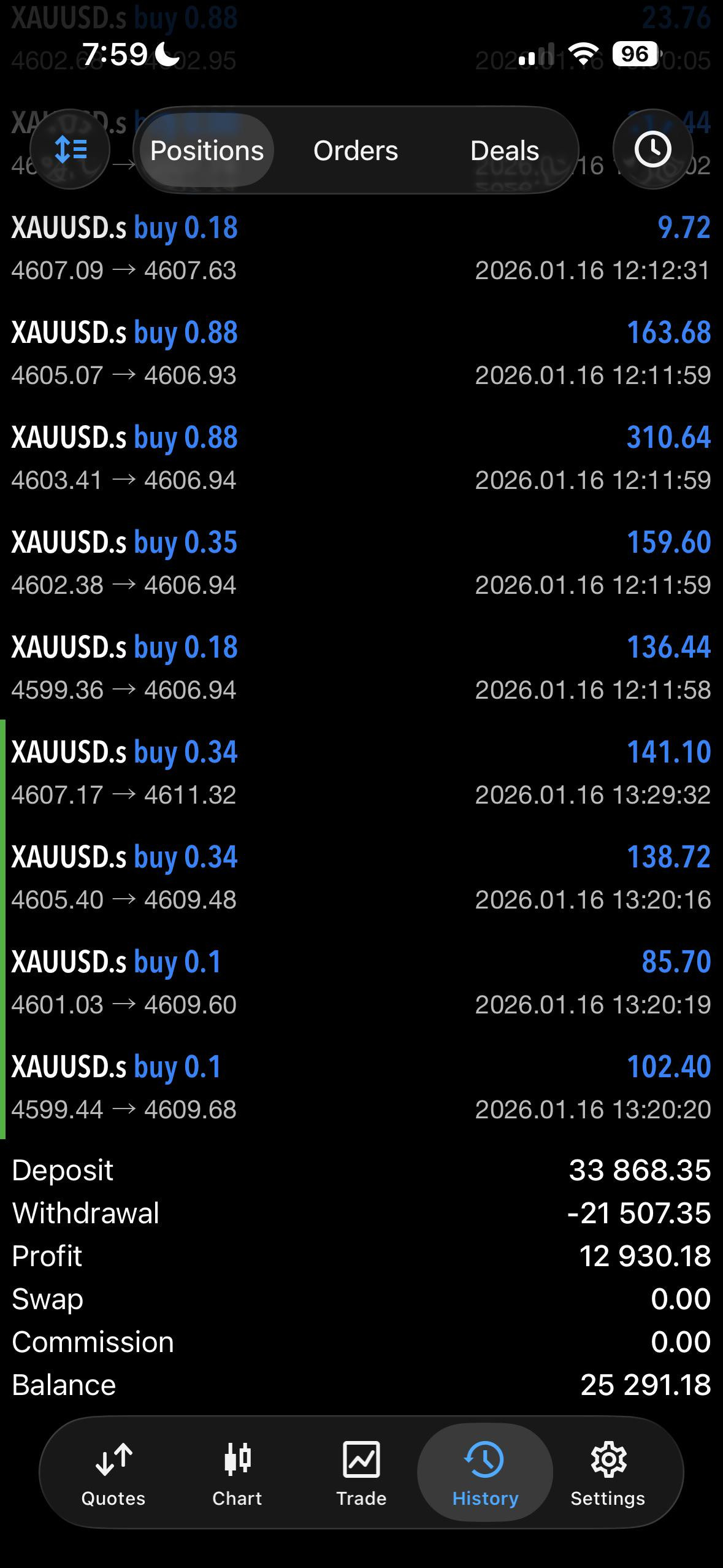
Task: Open the Quotes tab
Action: [113, 1474]
